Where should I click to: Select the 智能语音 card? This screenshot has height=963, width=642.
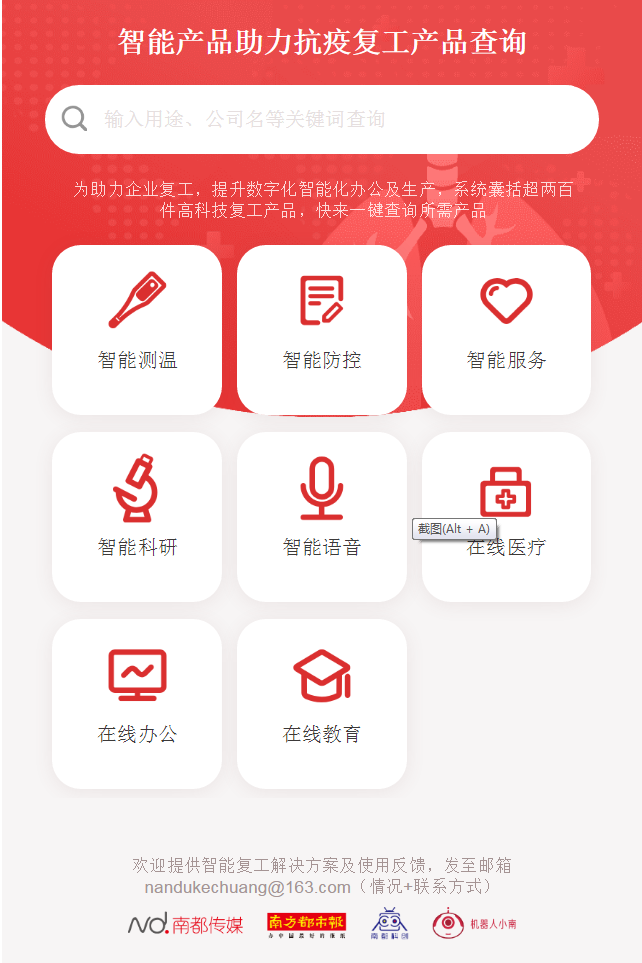[322, 516]
